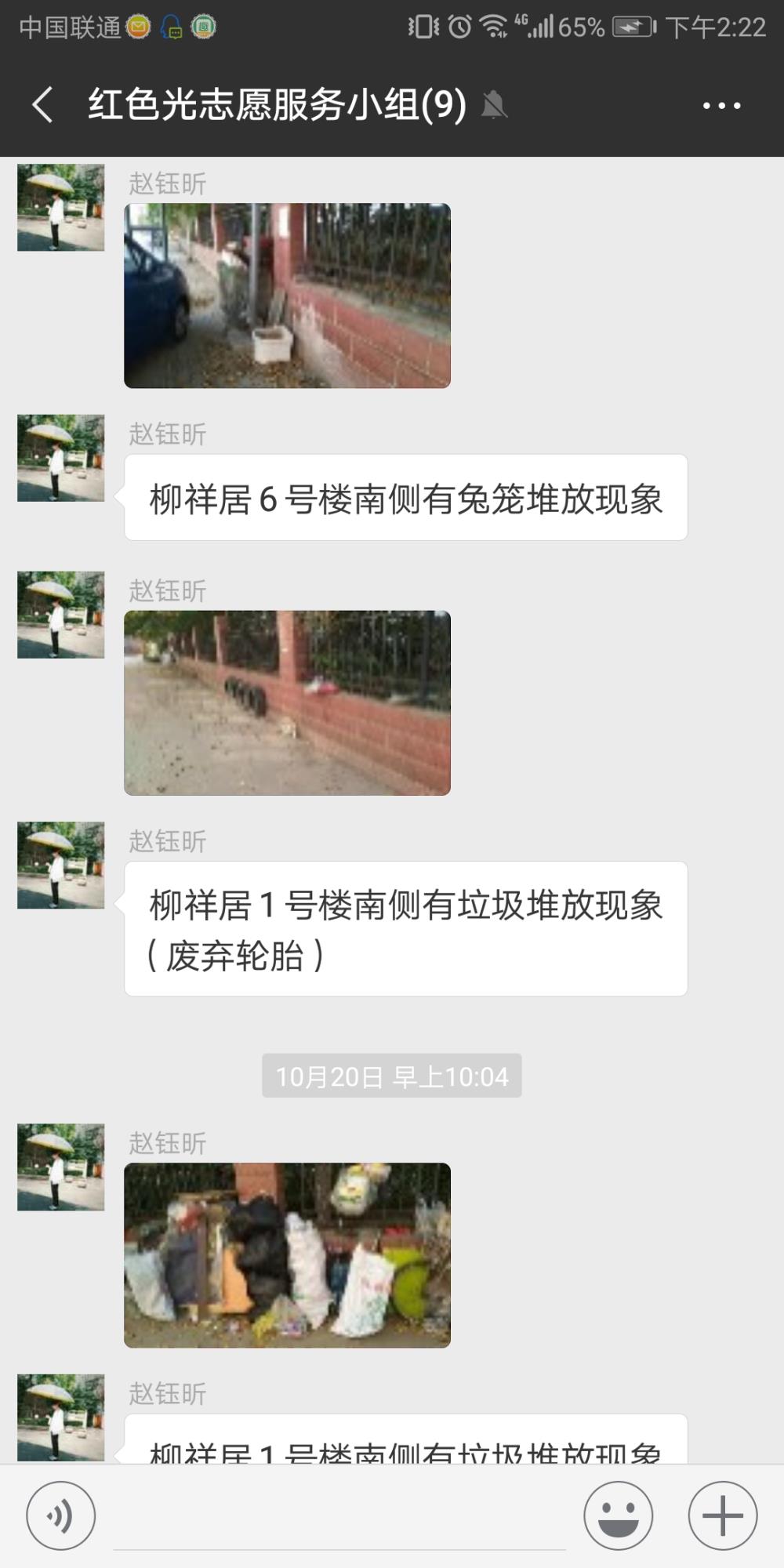Go back from the group chat
Screen dimensions: 784x1568
click(43, 104)
